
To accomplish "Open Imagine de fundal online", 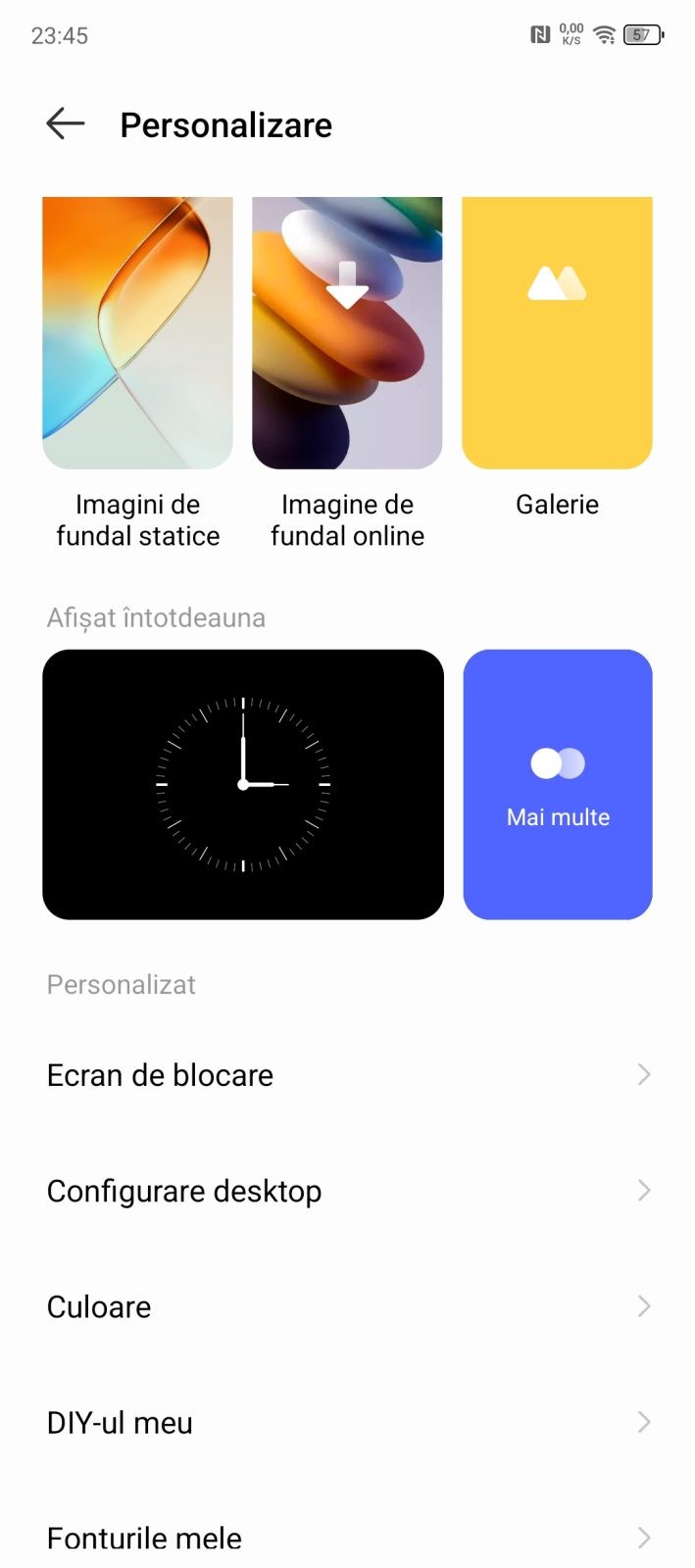I will 347,333.
